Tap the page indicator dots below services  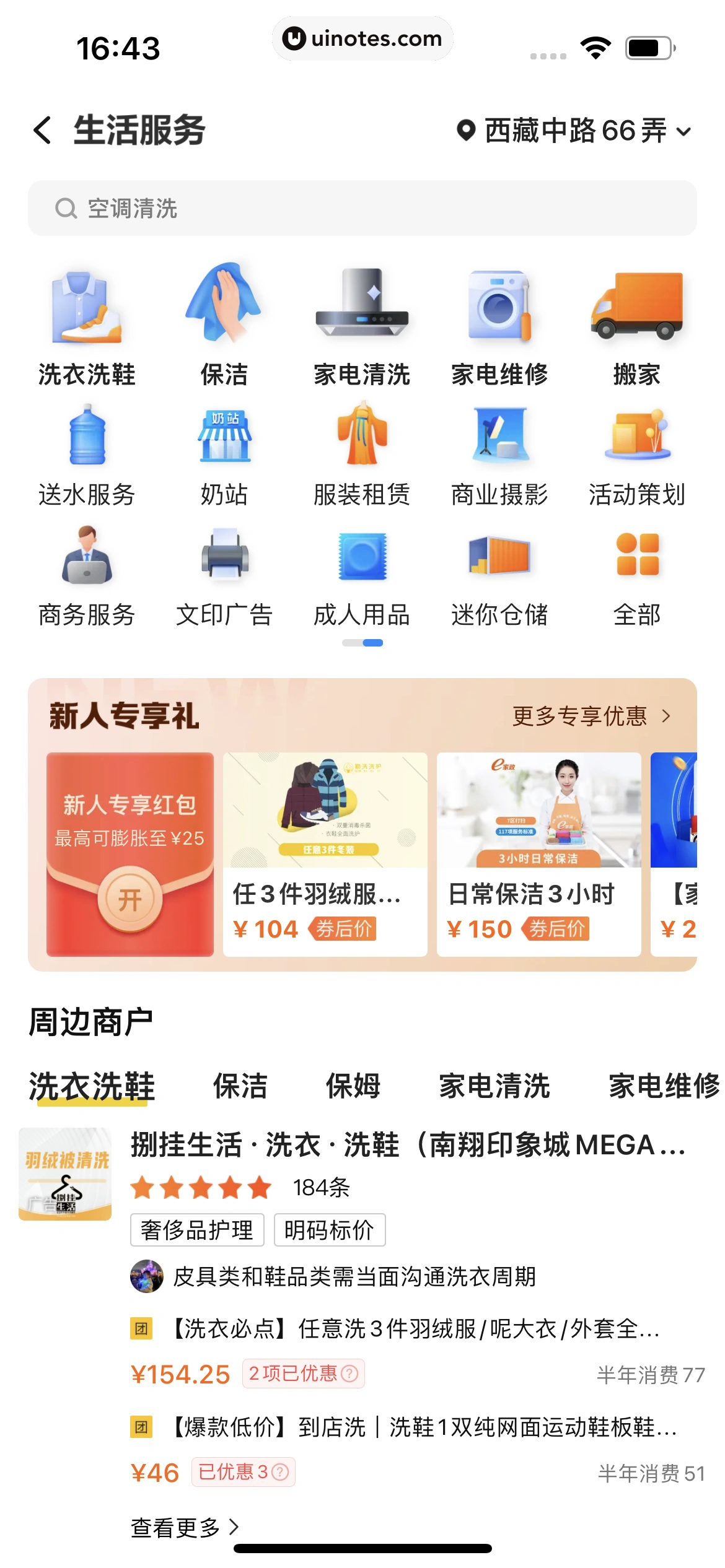tap(362, 643)
